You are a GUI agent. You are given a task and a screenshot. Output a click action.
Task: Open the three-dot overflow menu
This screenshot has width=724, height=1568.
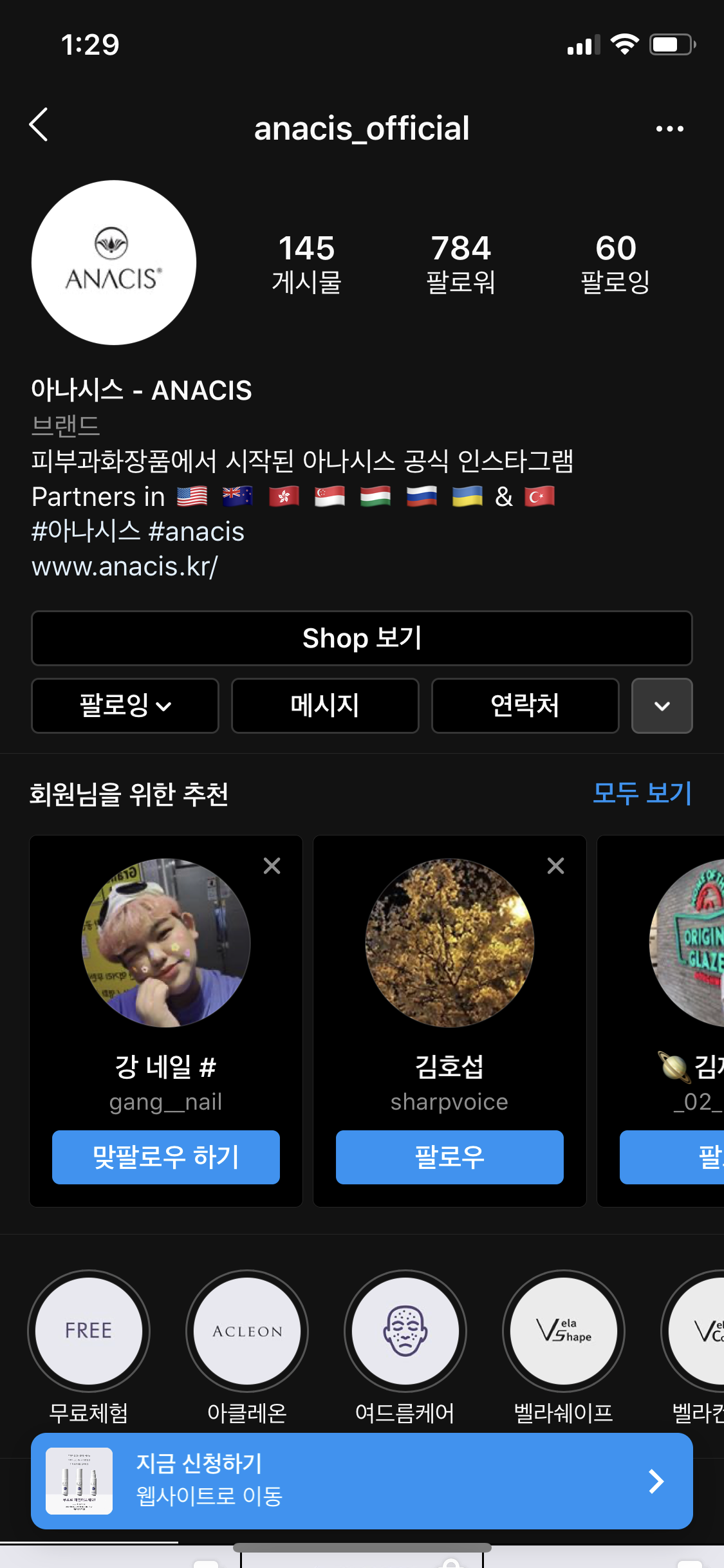(669, 129)
